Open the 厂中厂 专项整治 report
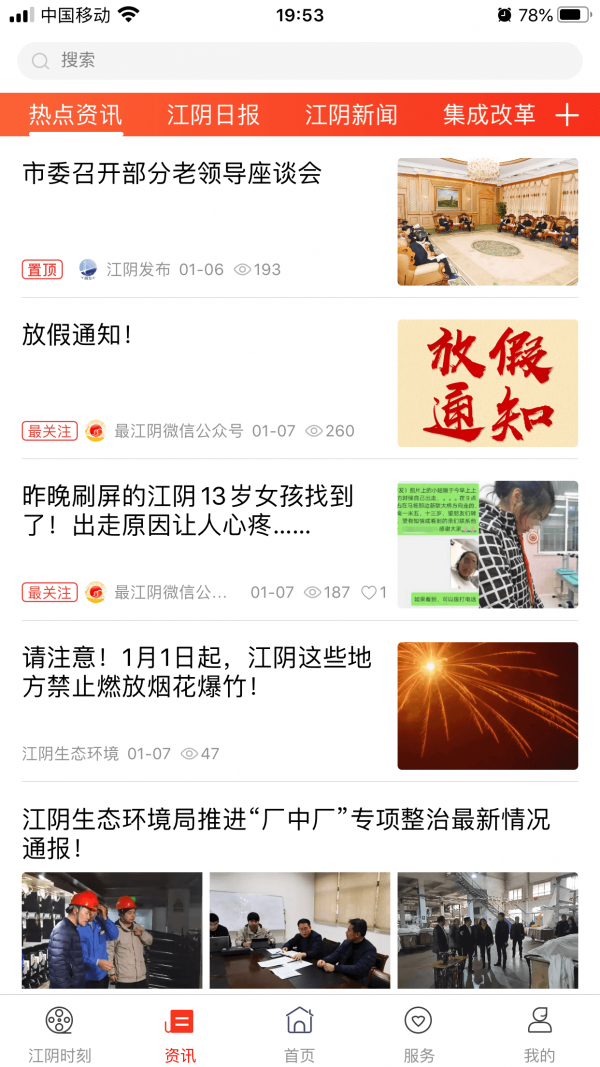Image resolution: width=600 pixels, height=1067 pixels. click(286, 834)
